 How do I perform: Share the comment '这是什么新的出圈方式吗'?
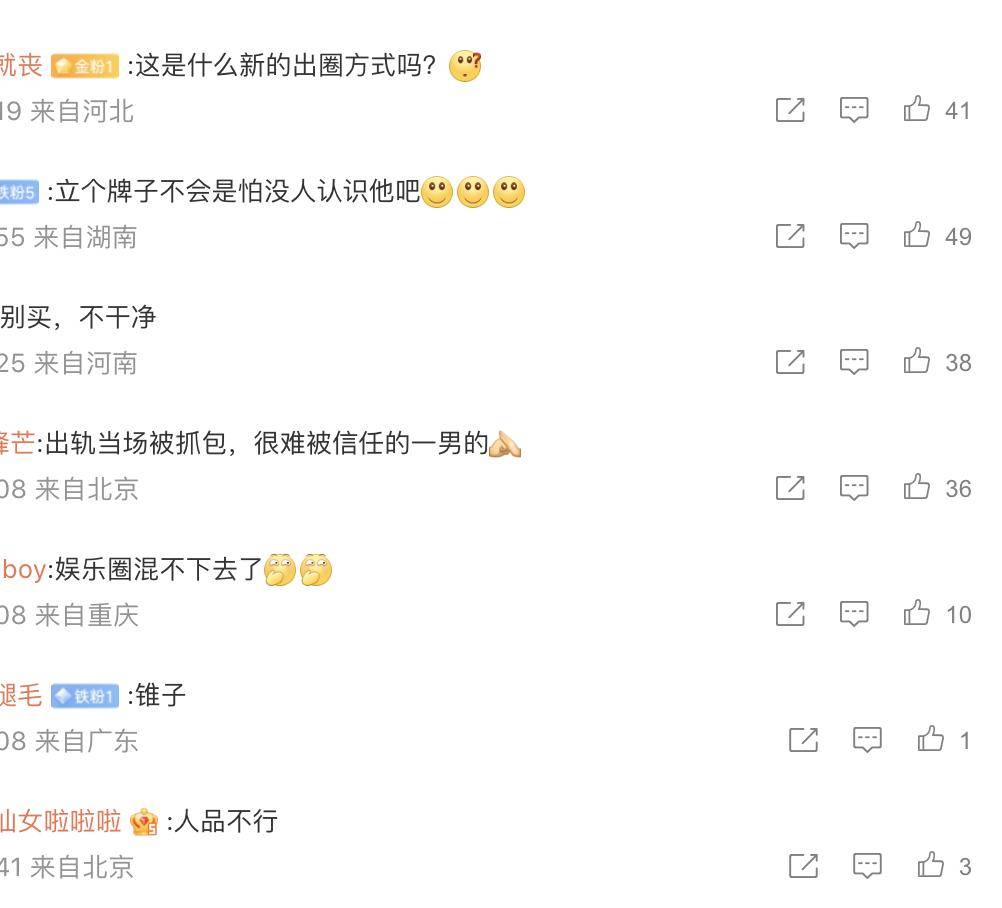click(790, 110)
